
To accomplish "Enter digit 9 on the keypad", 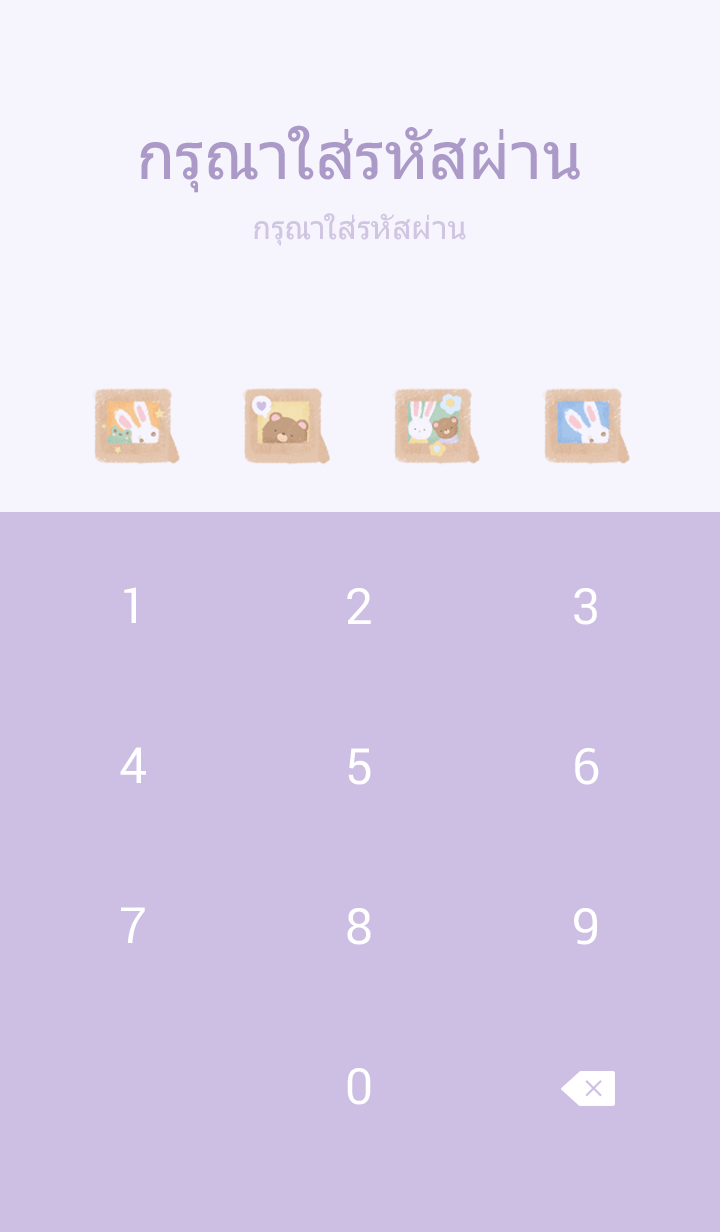I will (585, 927).
